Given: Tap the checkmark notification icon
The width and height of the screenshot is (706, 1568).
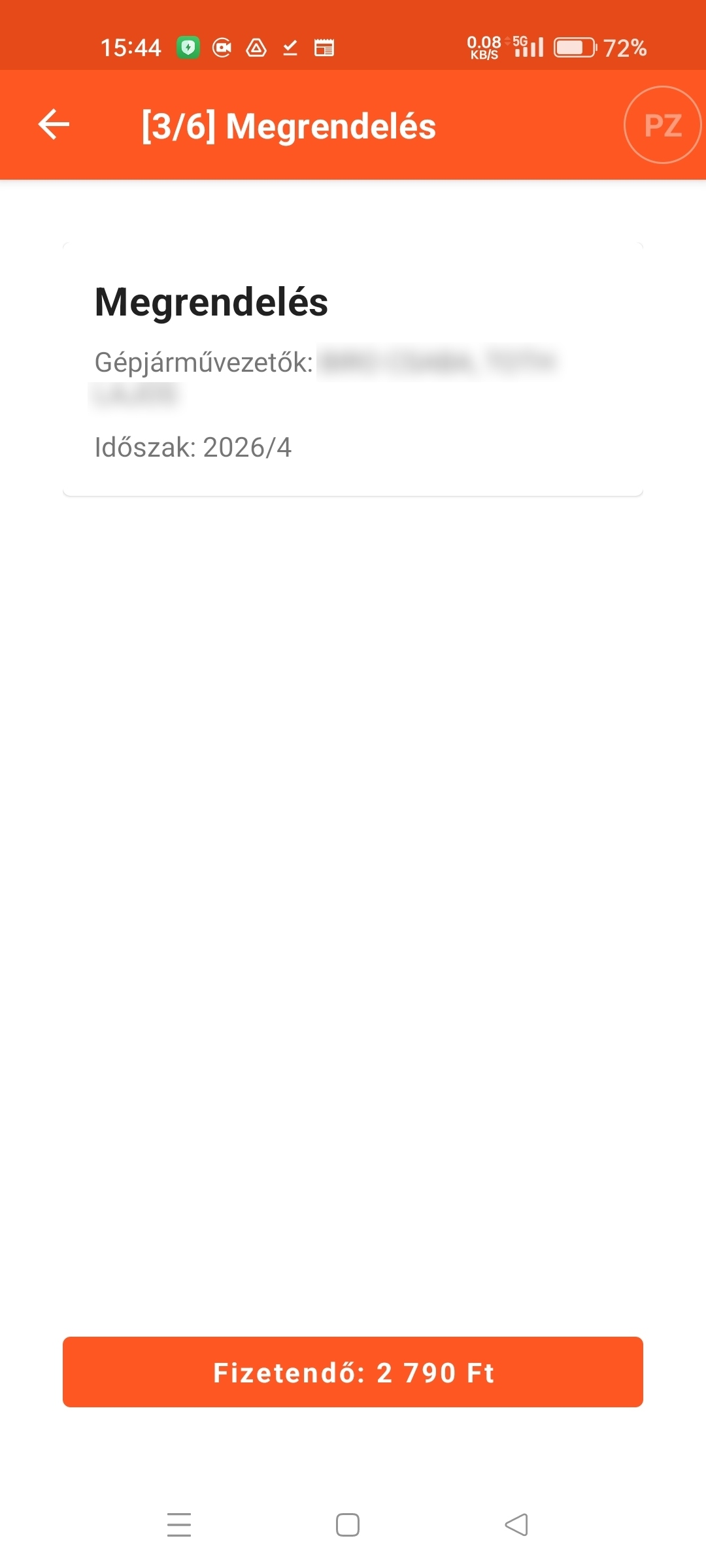Looking at the screenshot, I should click(x=288, y=46).
